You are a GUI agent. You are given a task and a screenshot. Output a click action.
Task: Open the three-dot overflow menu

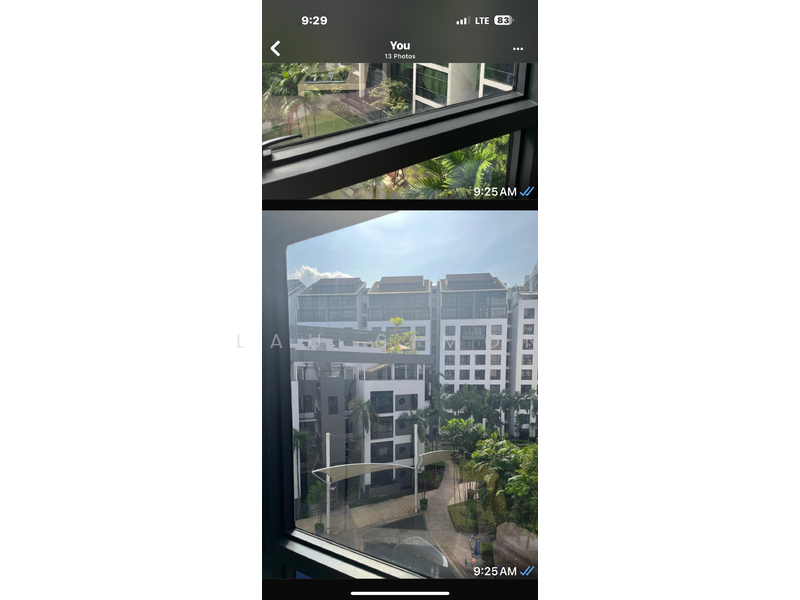(x=518, y=48)
